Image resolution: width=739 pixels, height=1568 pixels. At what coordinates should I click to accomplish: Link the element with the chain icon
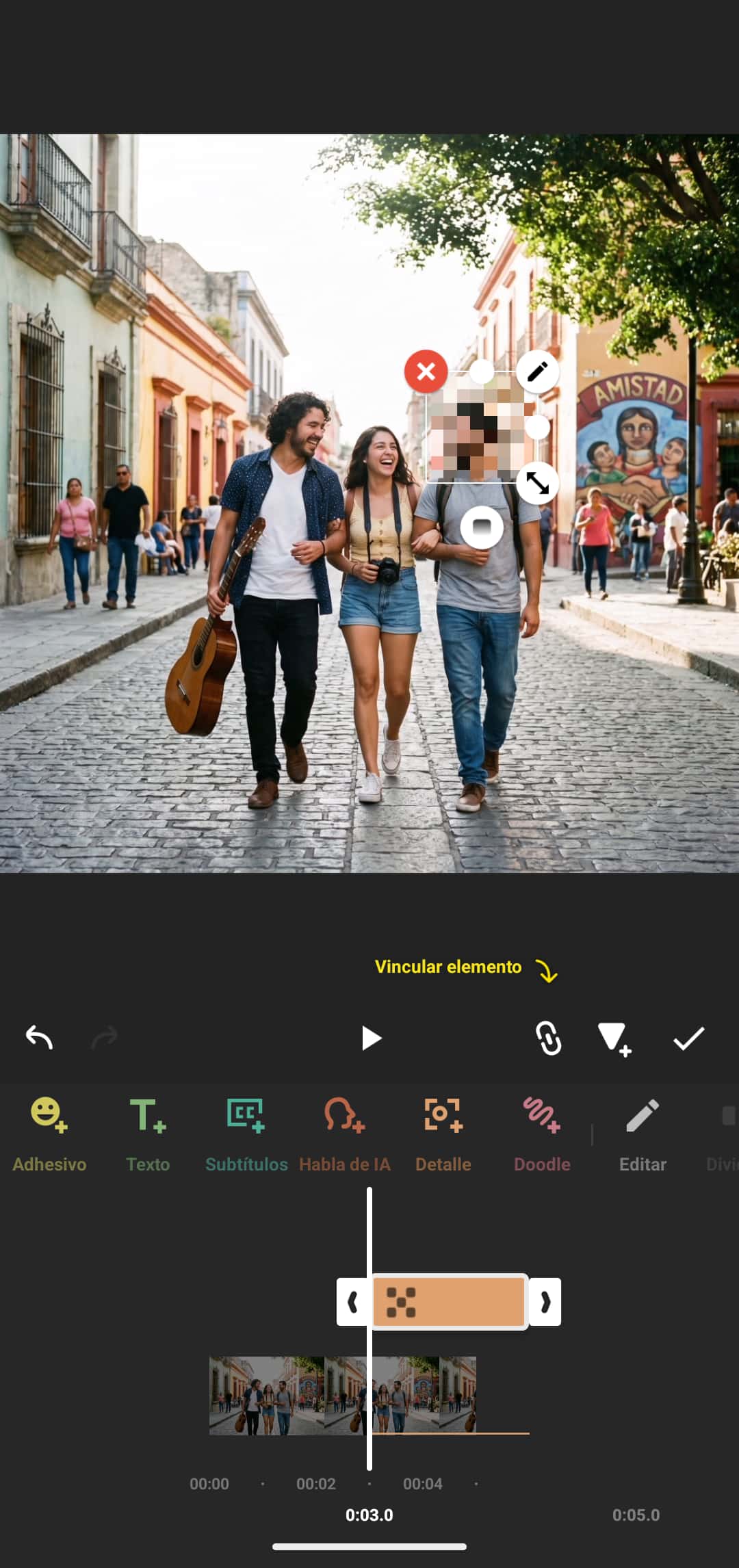(x=548, y=1038)
